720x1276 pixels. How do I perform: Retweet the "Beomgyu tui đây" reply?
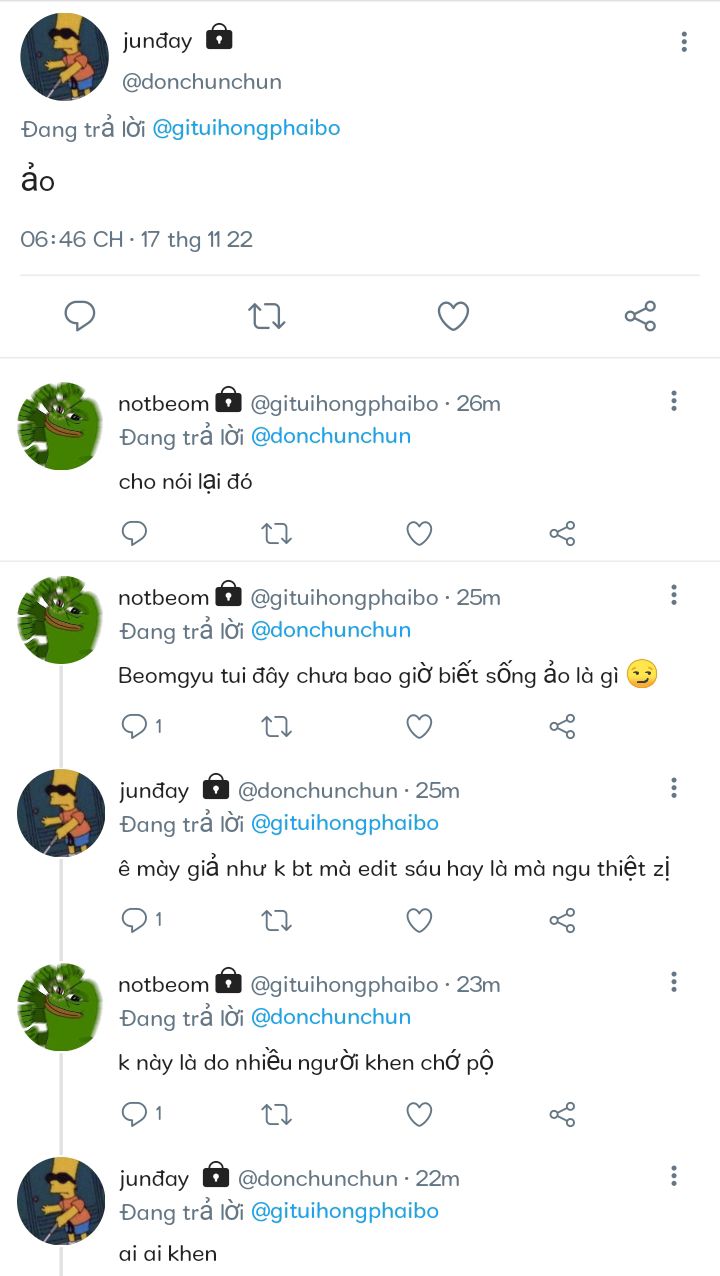click(277, 727)
